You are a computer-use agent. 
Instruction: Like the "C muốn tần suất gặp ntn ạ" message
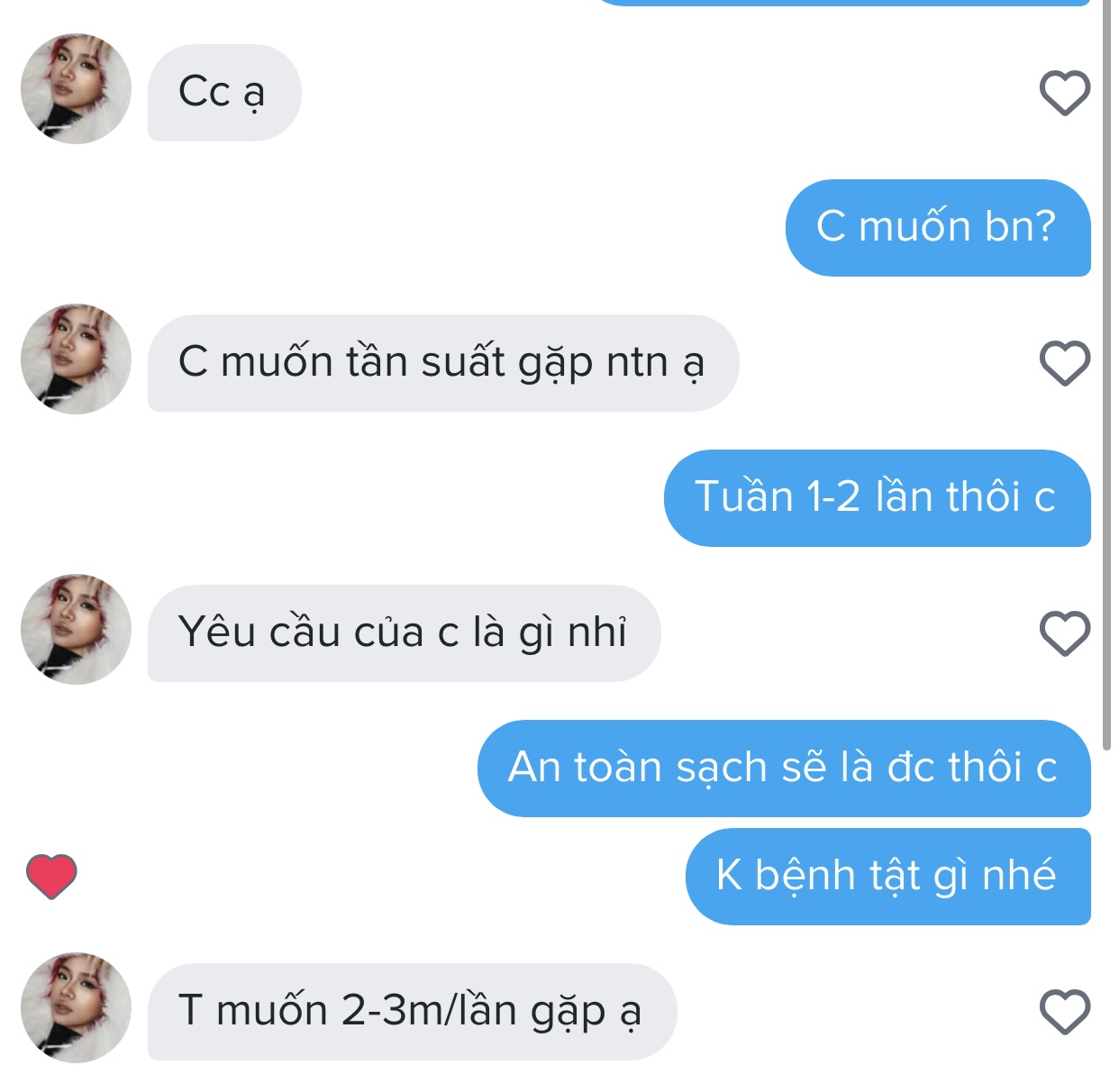(x=1065, y=363)
